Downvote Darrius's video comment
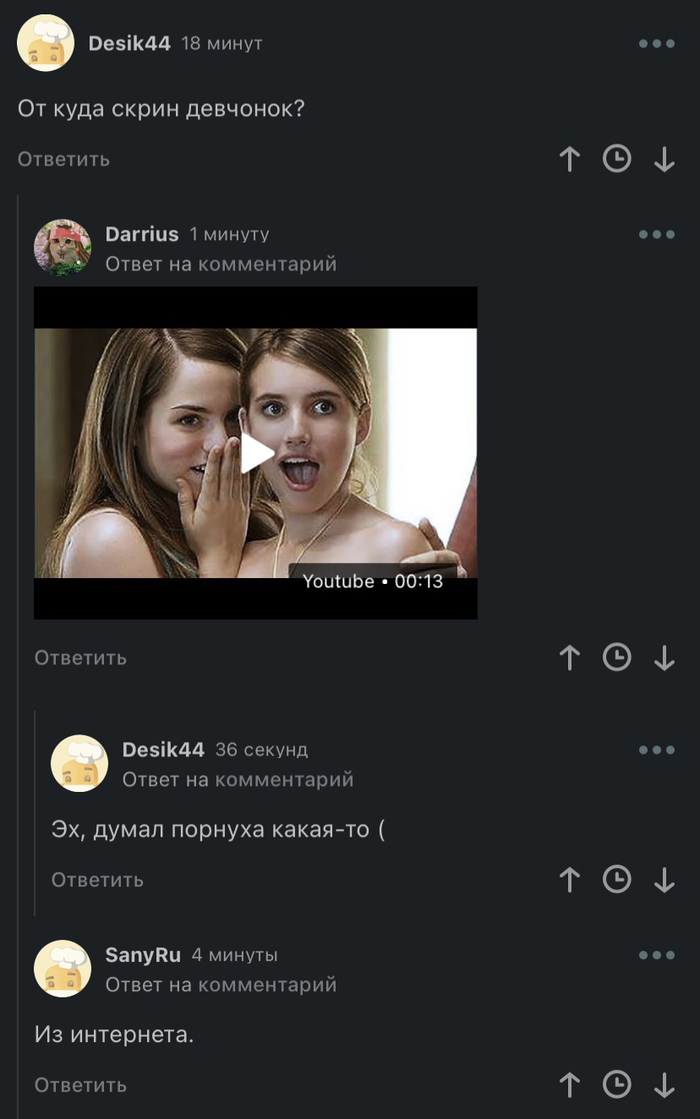 point(665,657)
